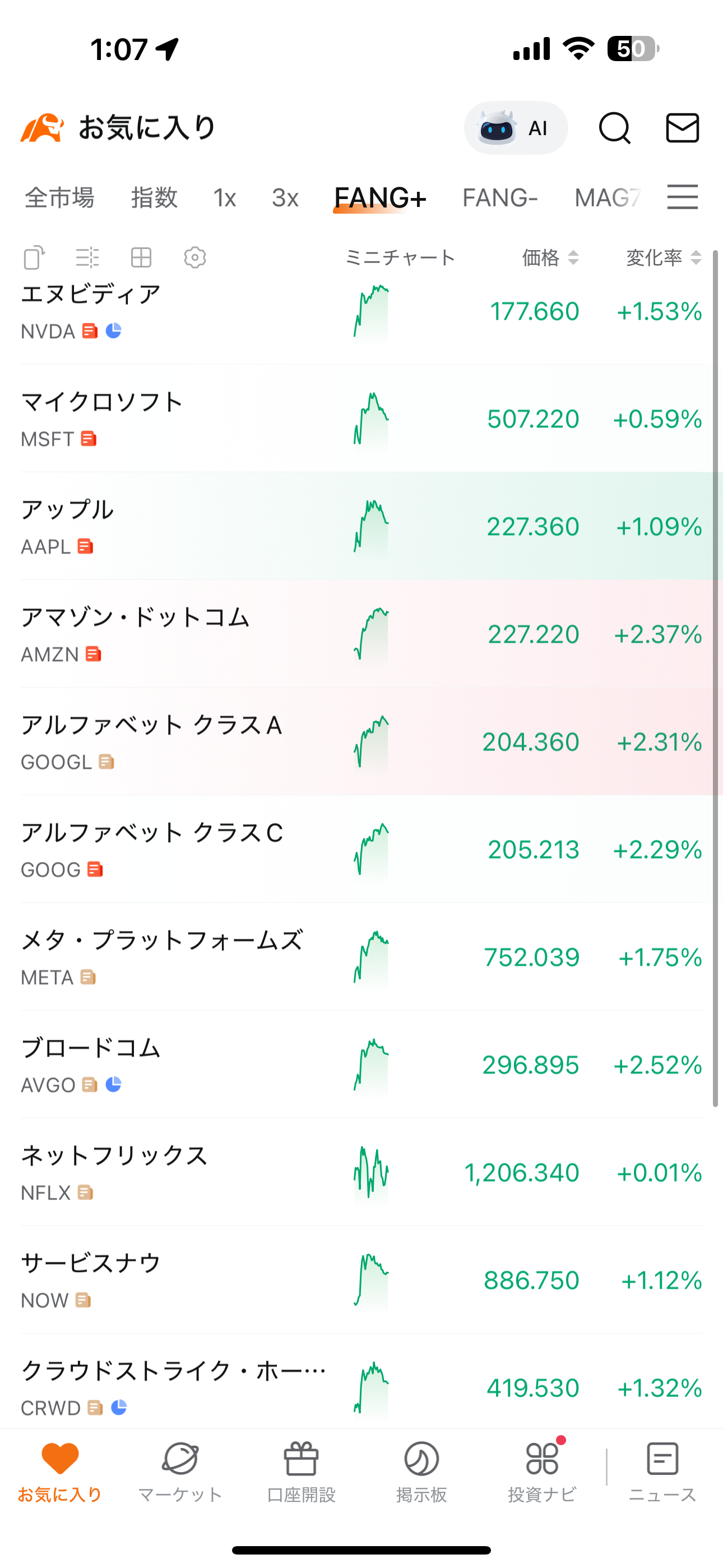
Task: Switch to the 指数 tab
Action: tap(155, 198)
